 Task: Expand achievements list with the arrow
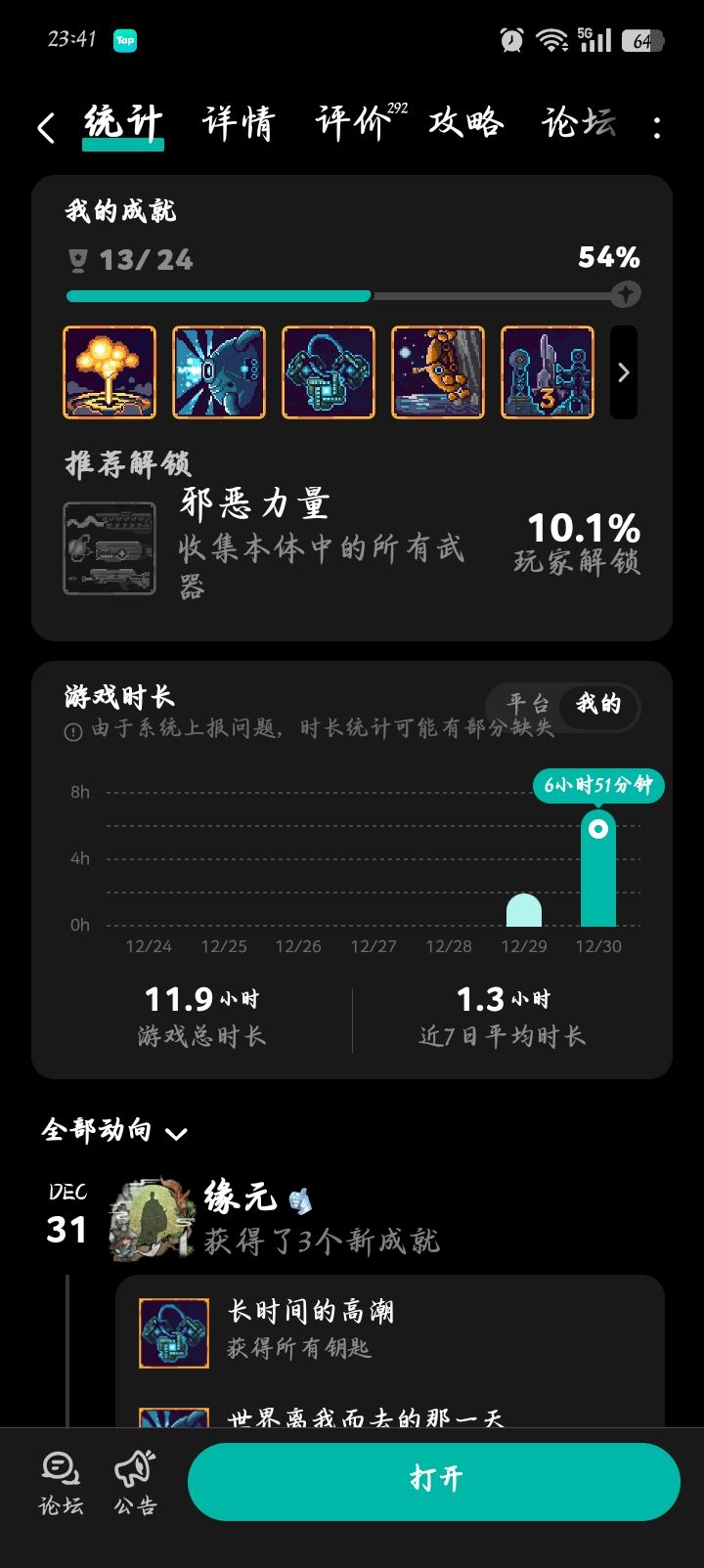click(x=623, y=372)
